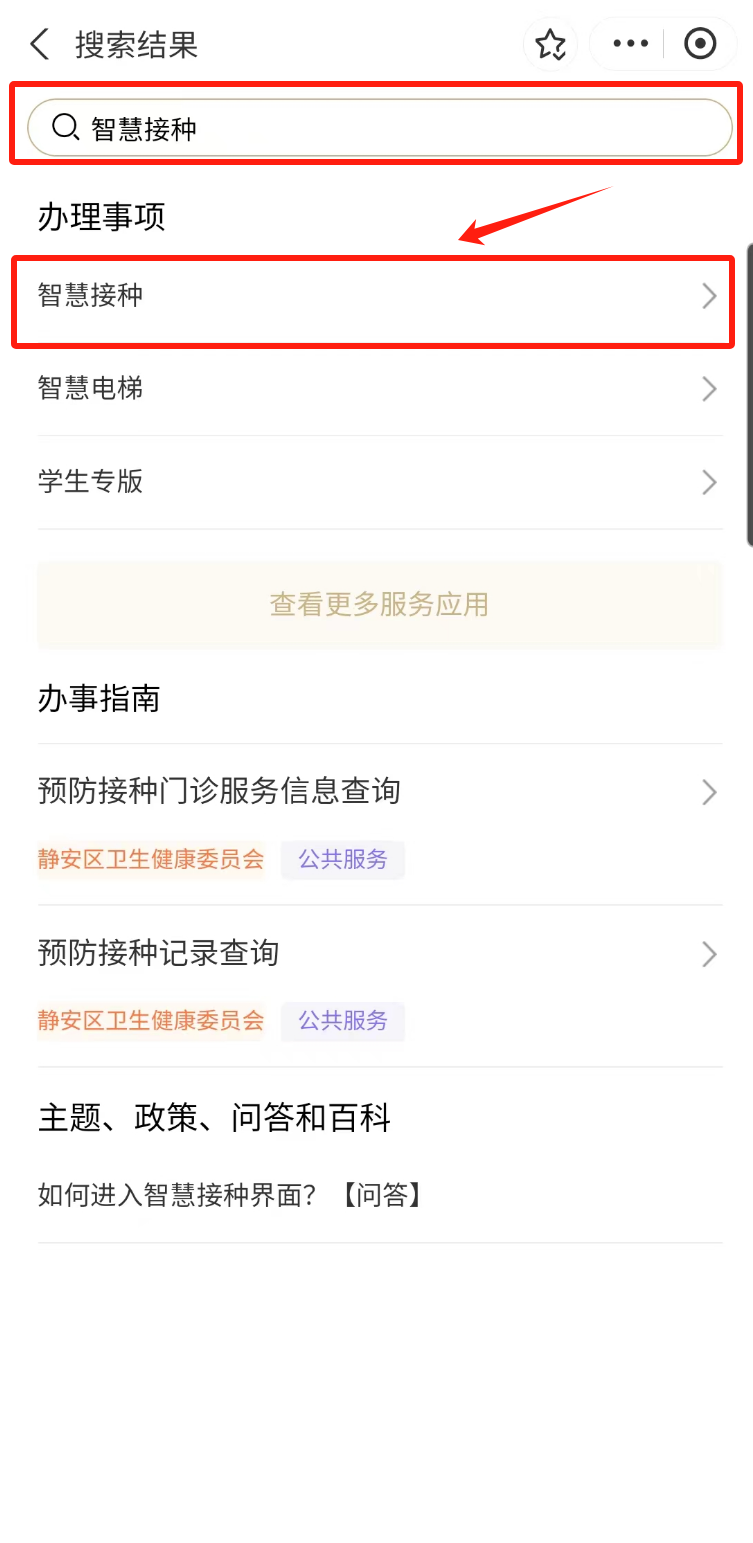
Task: Select the 学生专版 service item
Action: (376, 482)
